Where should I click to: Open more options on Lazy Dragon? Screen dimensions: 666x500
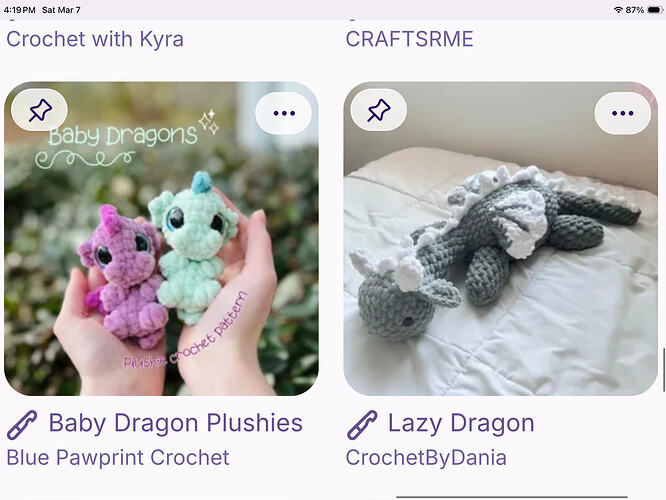pos(623,113)
